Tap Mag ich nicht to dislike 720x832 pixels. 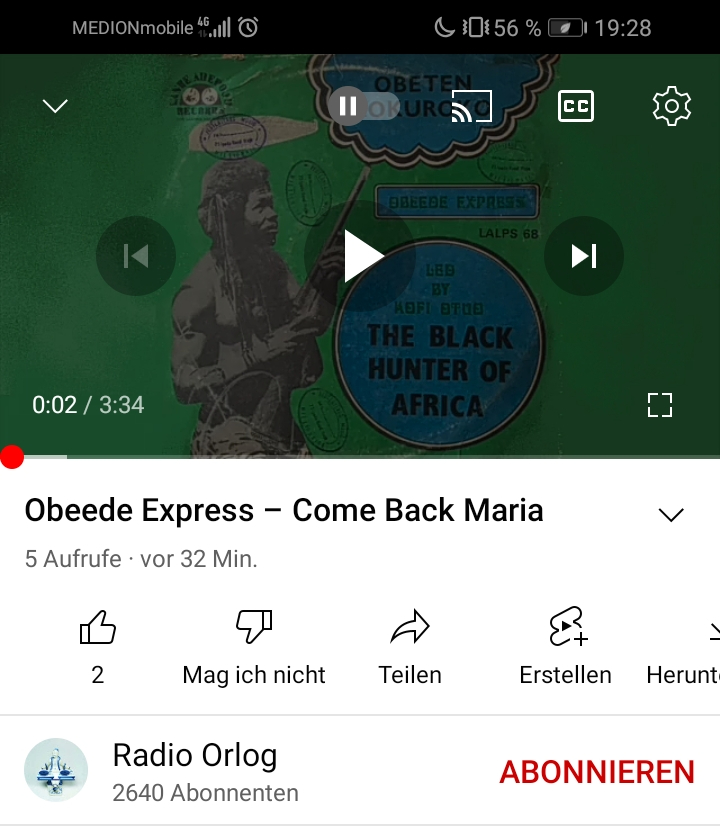point(254,643)
